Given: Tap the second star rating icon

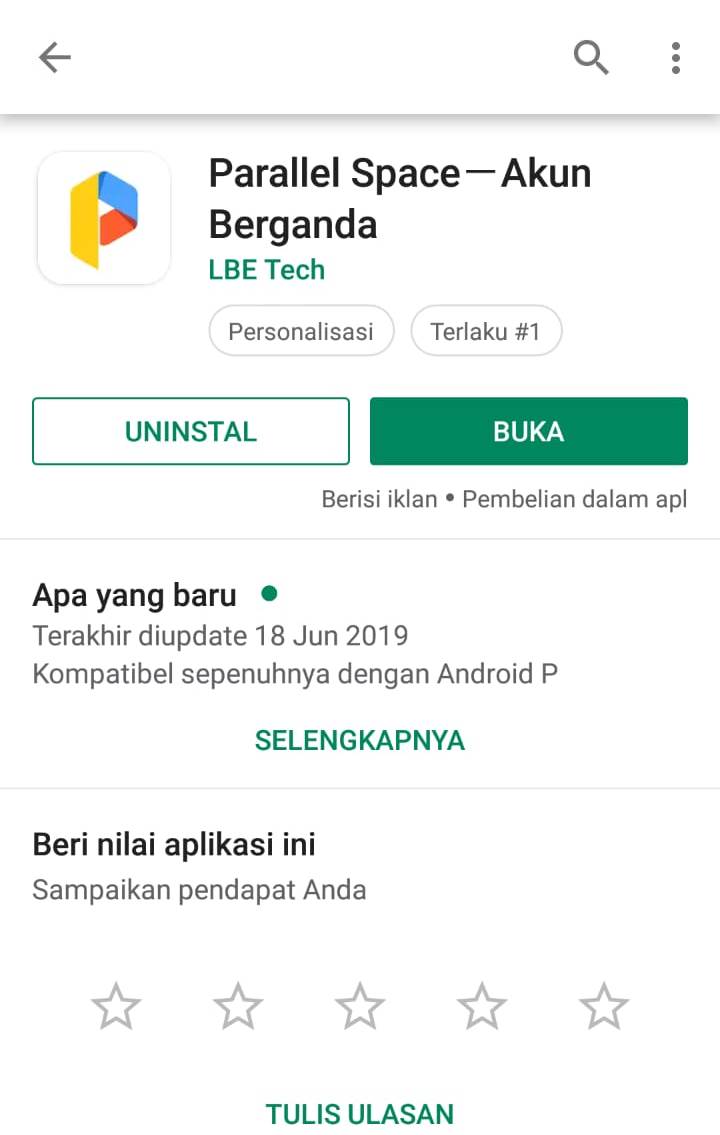Looking at the screenshot, I should (238, 1007).
